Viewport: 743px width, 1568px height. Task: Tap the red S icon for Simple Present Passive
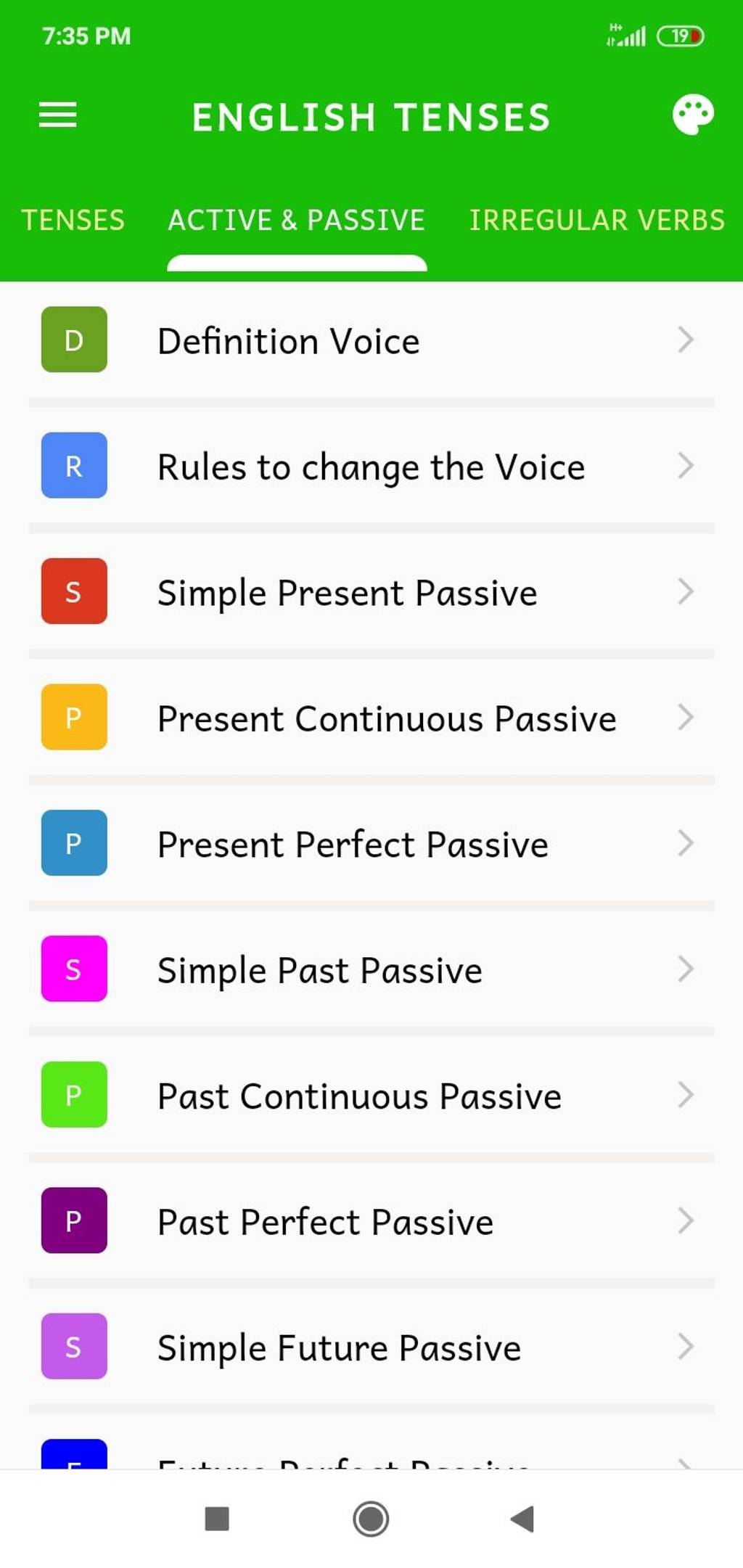coord(73,591)
